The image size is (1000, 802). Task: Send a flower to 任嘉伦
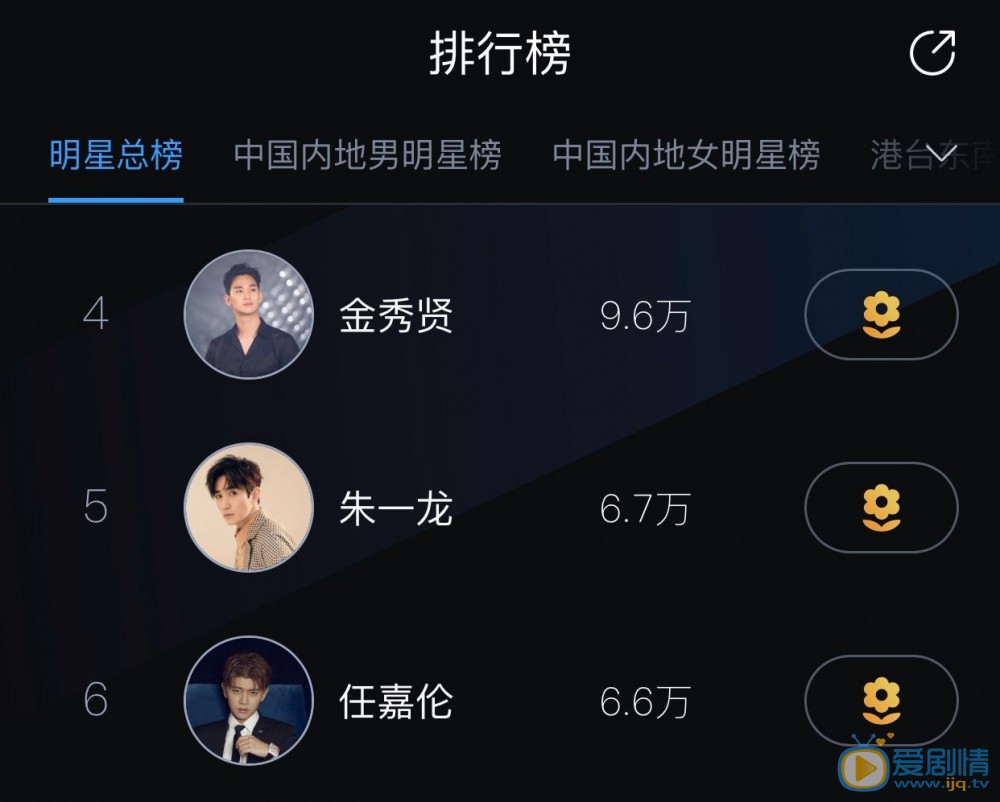[881, 700]
